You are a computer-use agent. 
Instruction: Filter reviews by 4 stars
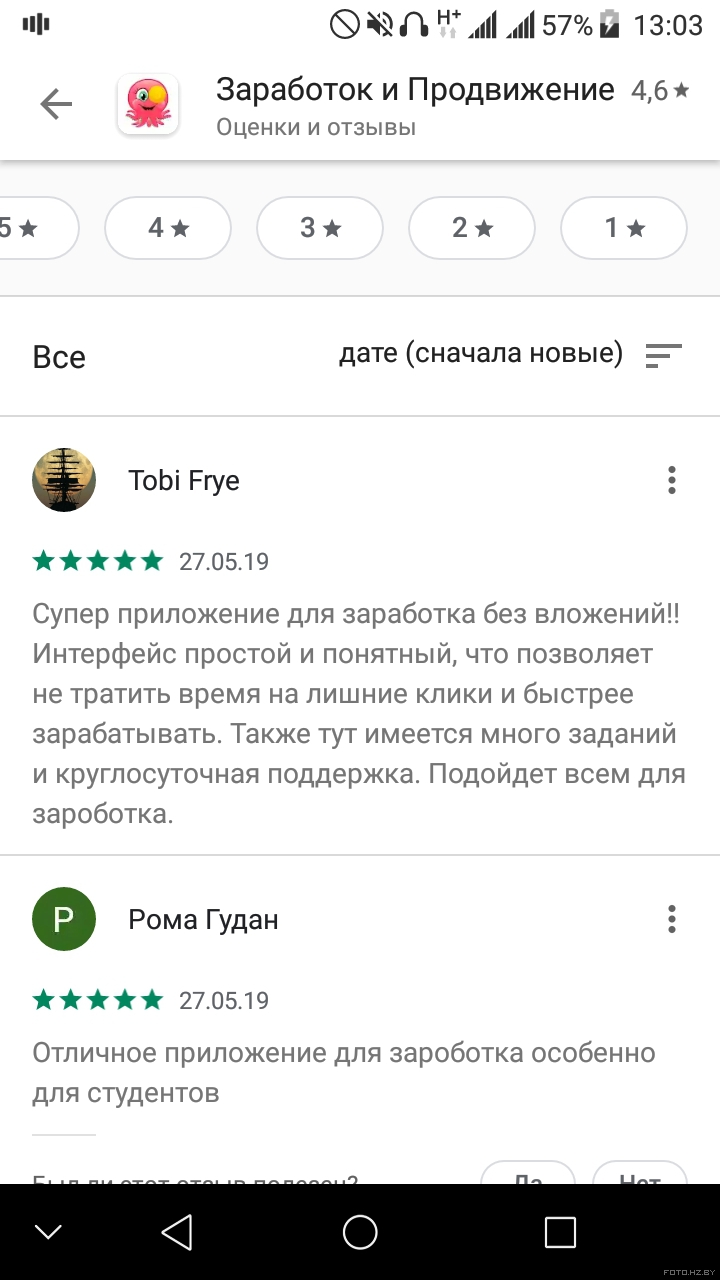pos(168,228)
